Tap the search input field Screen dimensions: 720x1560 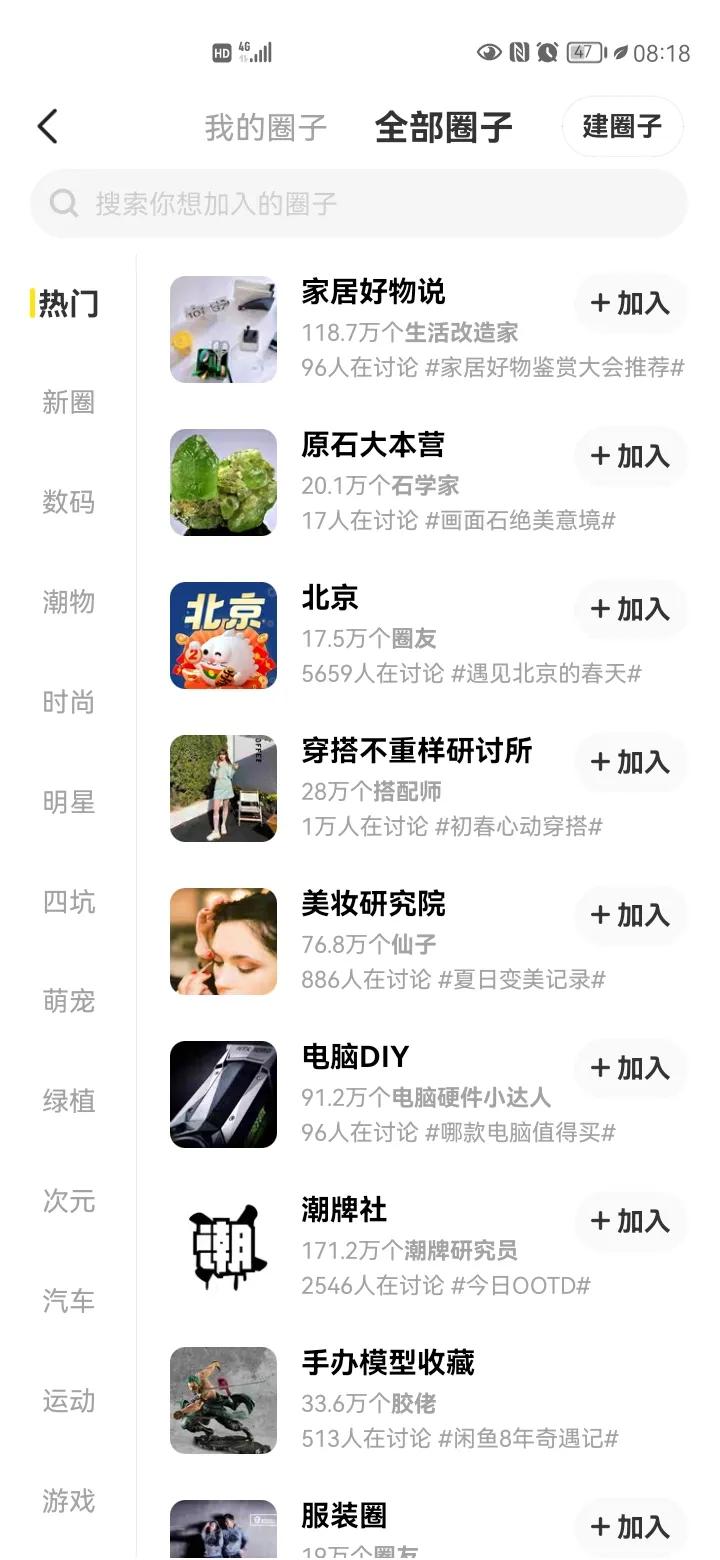click(x=360, y=203)
